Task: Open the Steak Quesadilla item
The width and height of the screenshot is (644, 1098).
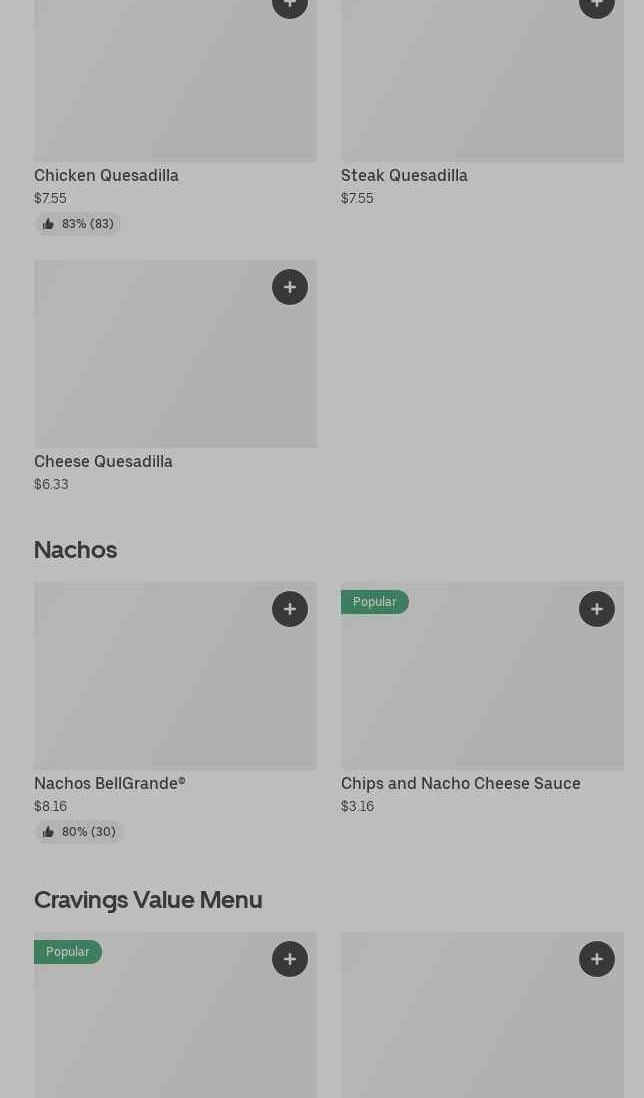Action: [404, 175]
